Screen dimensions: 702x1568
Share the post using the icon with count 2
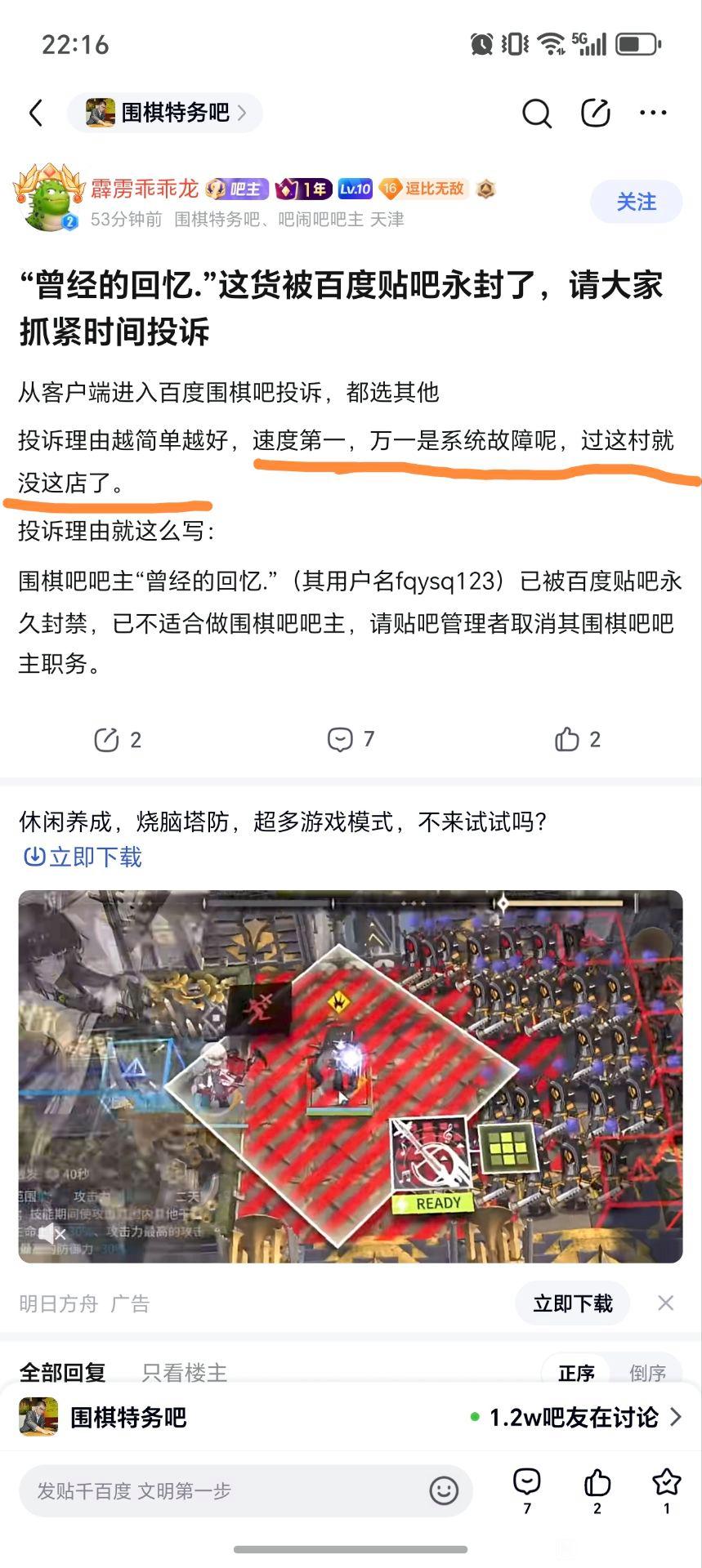(118, 740)
